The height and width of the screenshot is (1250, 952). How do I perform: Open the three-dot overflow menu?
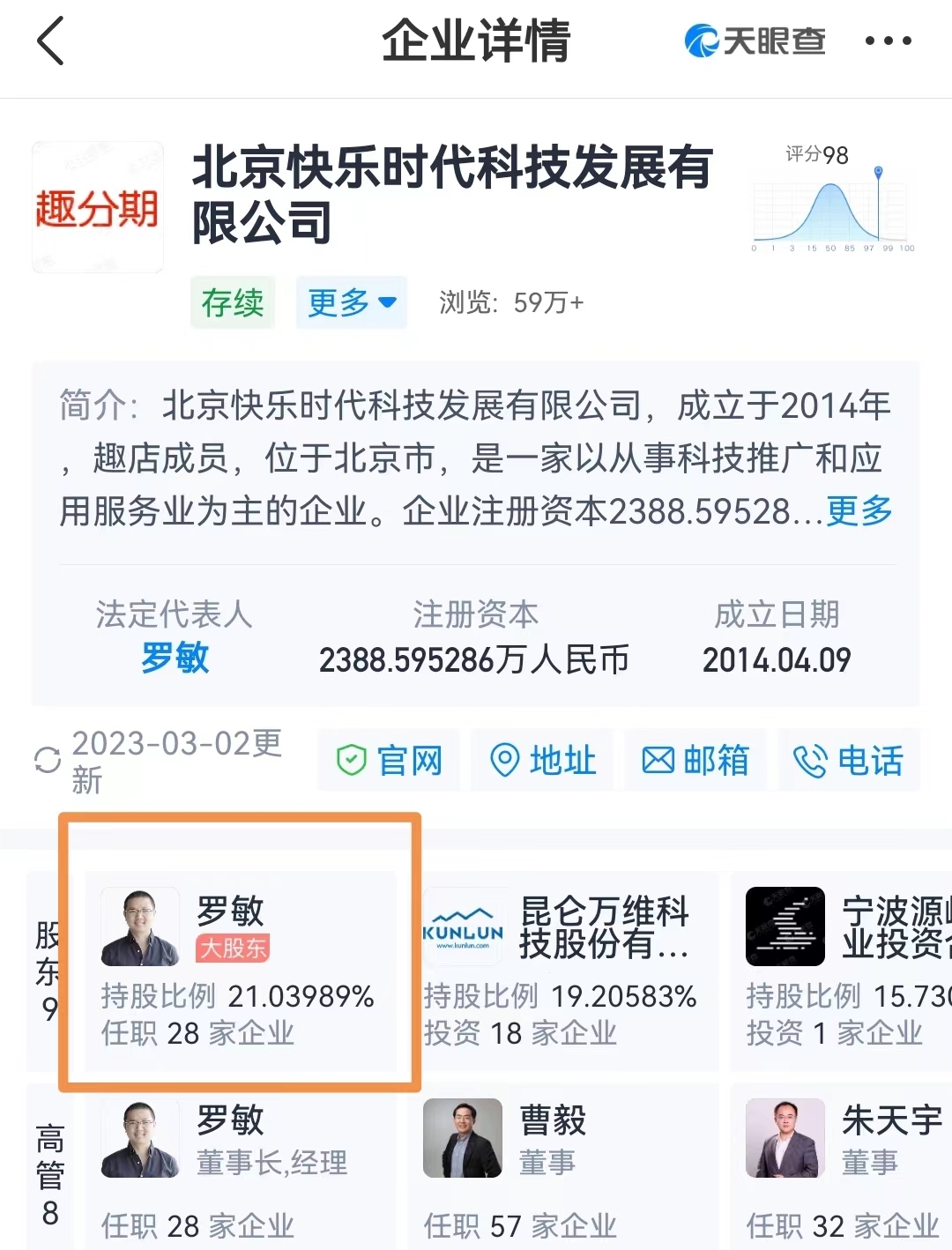click(888, 41)
